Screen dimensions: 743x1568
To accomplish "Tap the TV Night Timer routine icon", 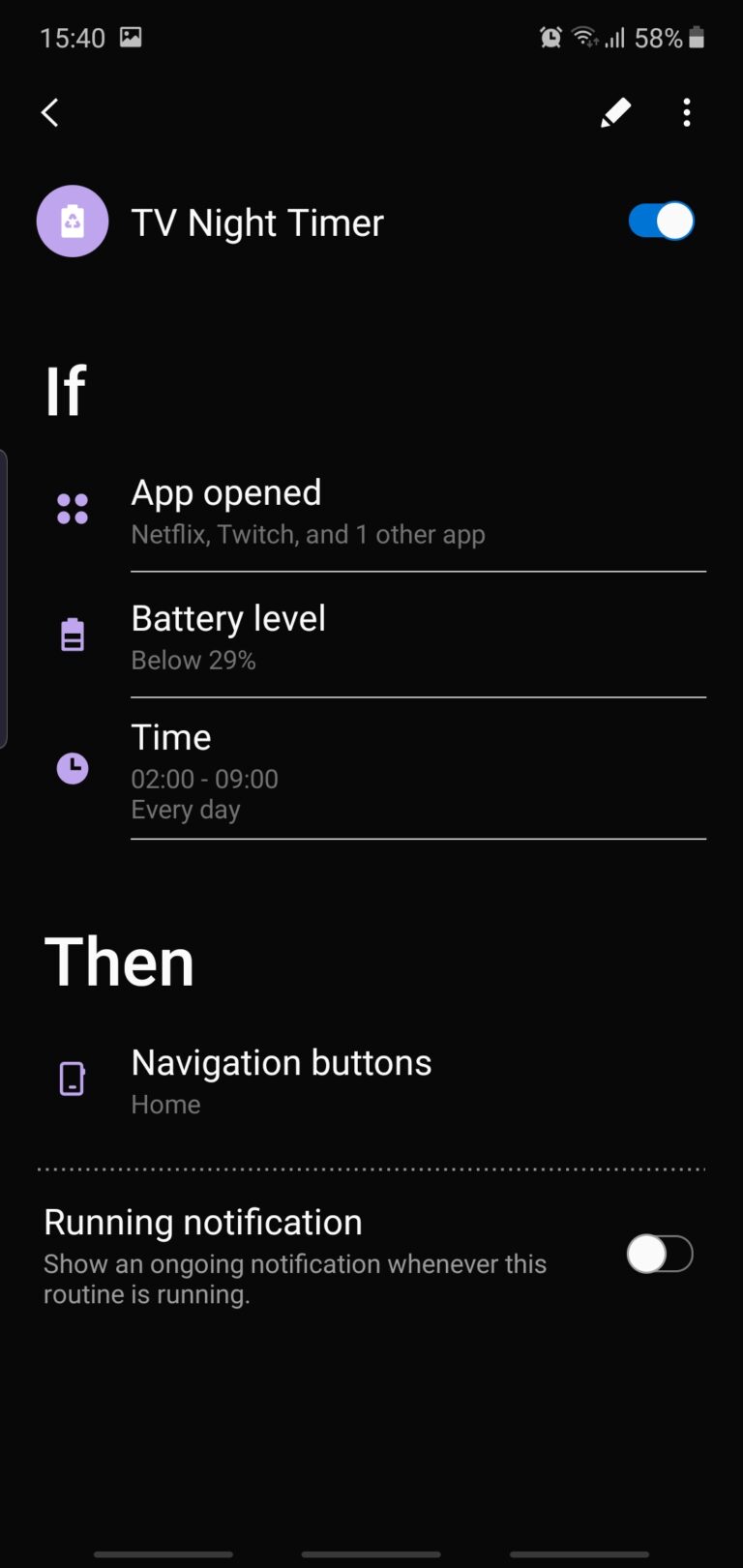I will click(x=73, y=222).
